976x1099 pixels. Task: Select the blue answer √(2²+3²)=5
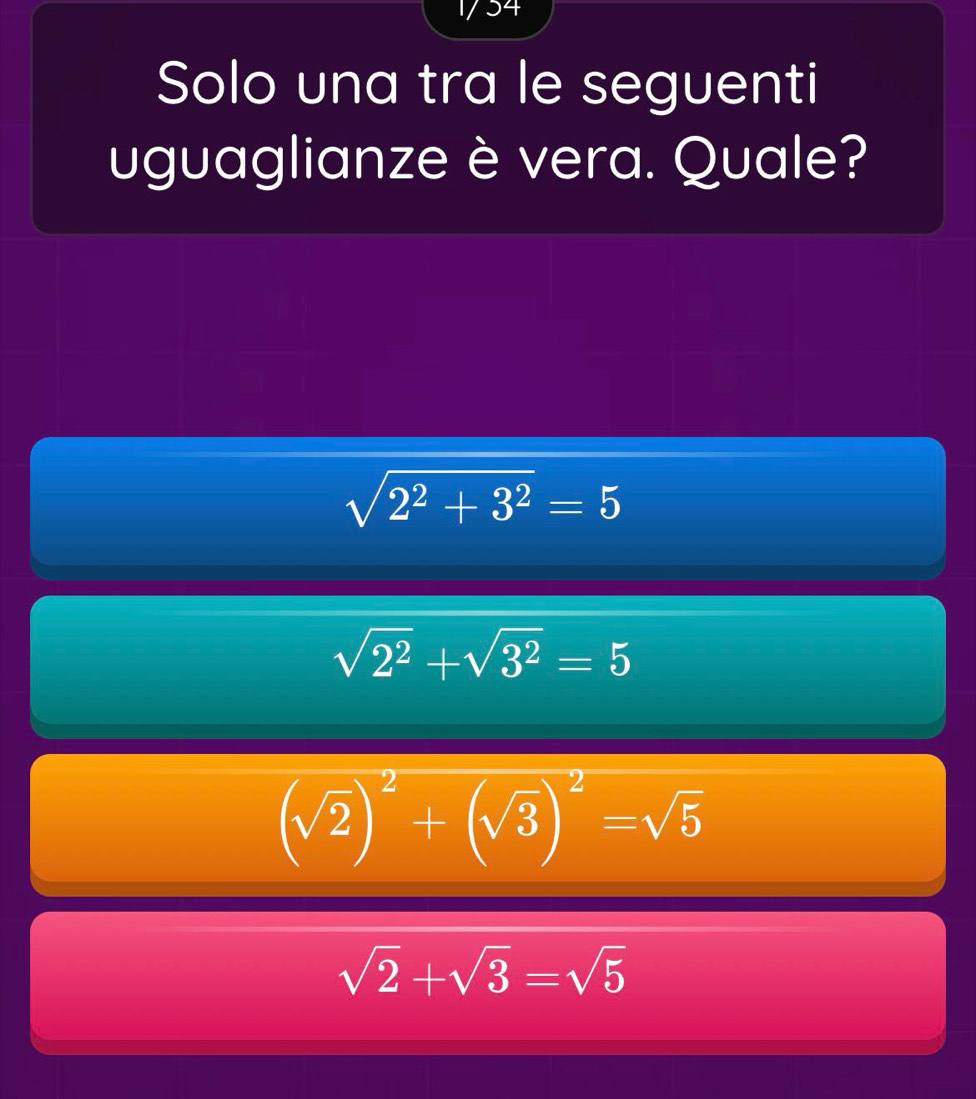click(x=487, y=505)
